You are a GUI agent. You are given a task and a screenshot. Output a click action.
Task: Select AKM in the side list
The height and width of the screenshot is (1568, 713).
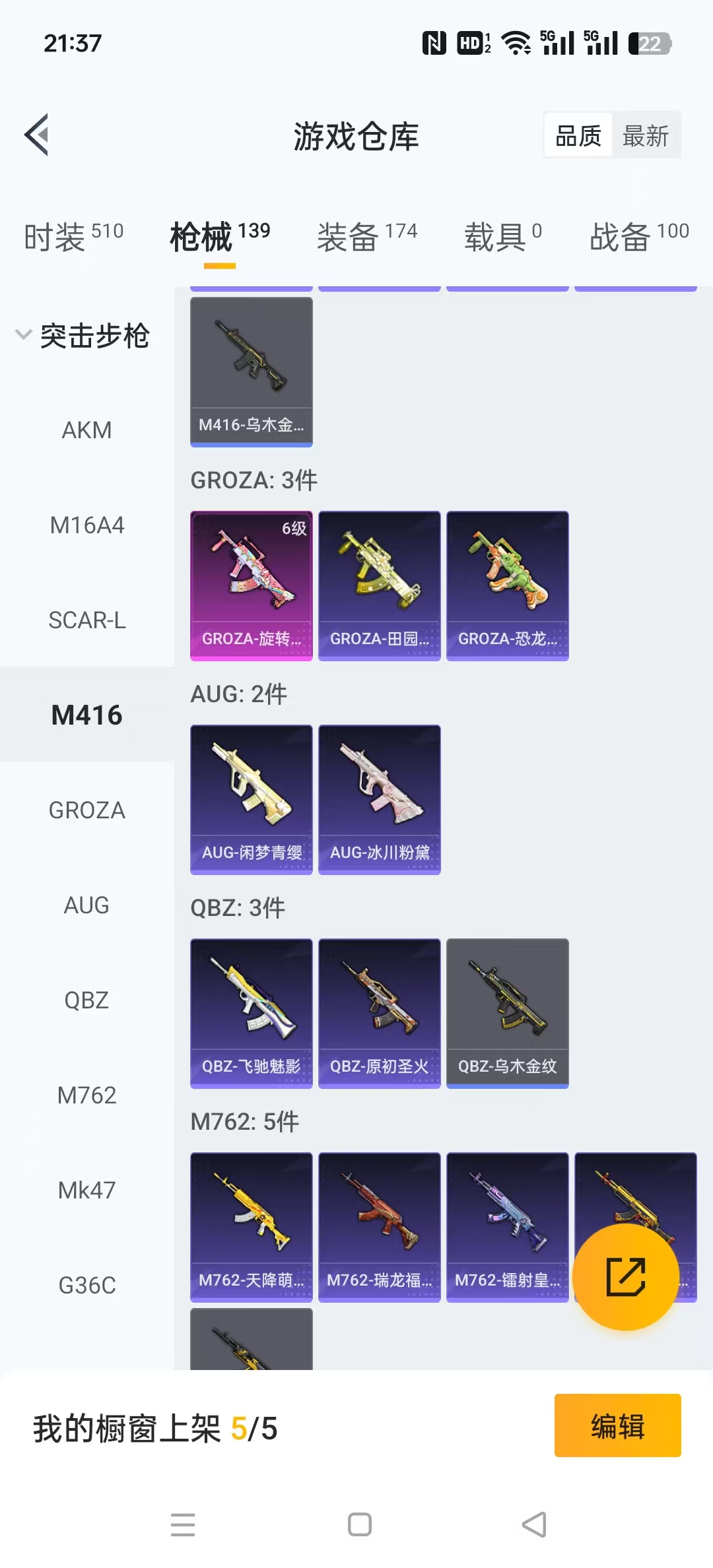(x=86, y=430)
